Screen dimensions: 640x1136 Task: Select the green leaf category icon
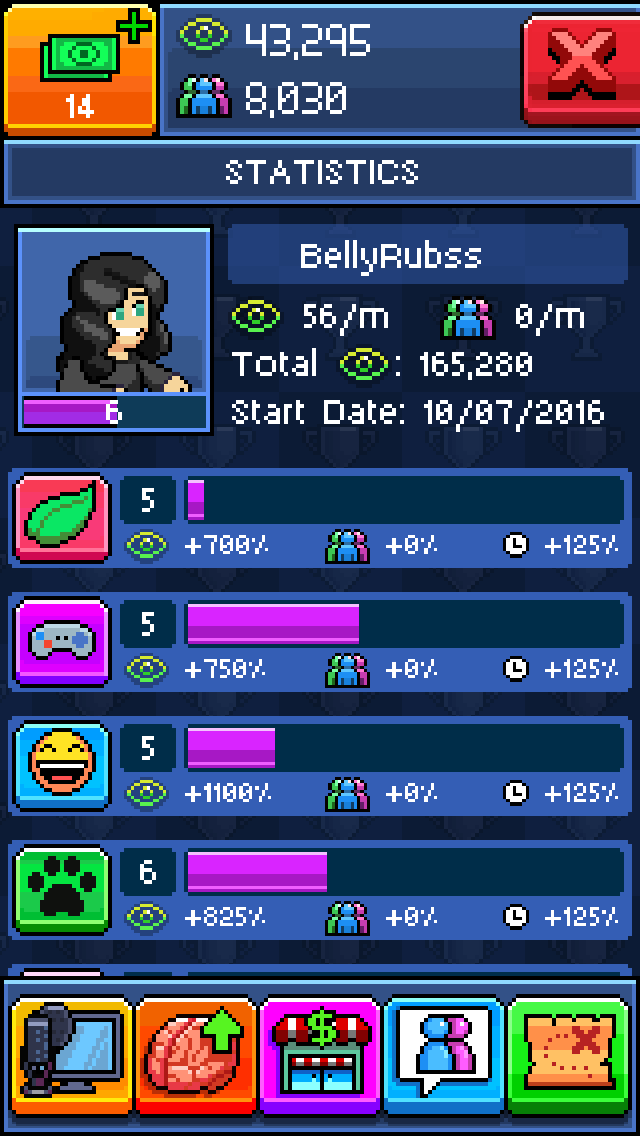pyautogui.click(x=62, y=518)
